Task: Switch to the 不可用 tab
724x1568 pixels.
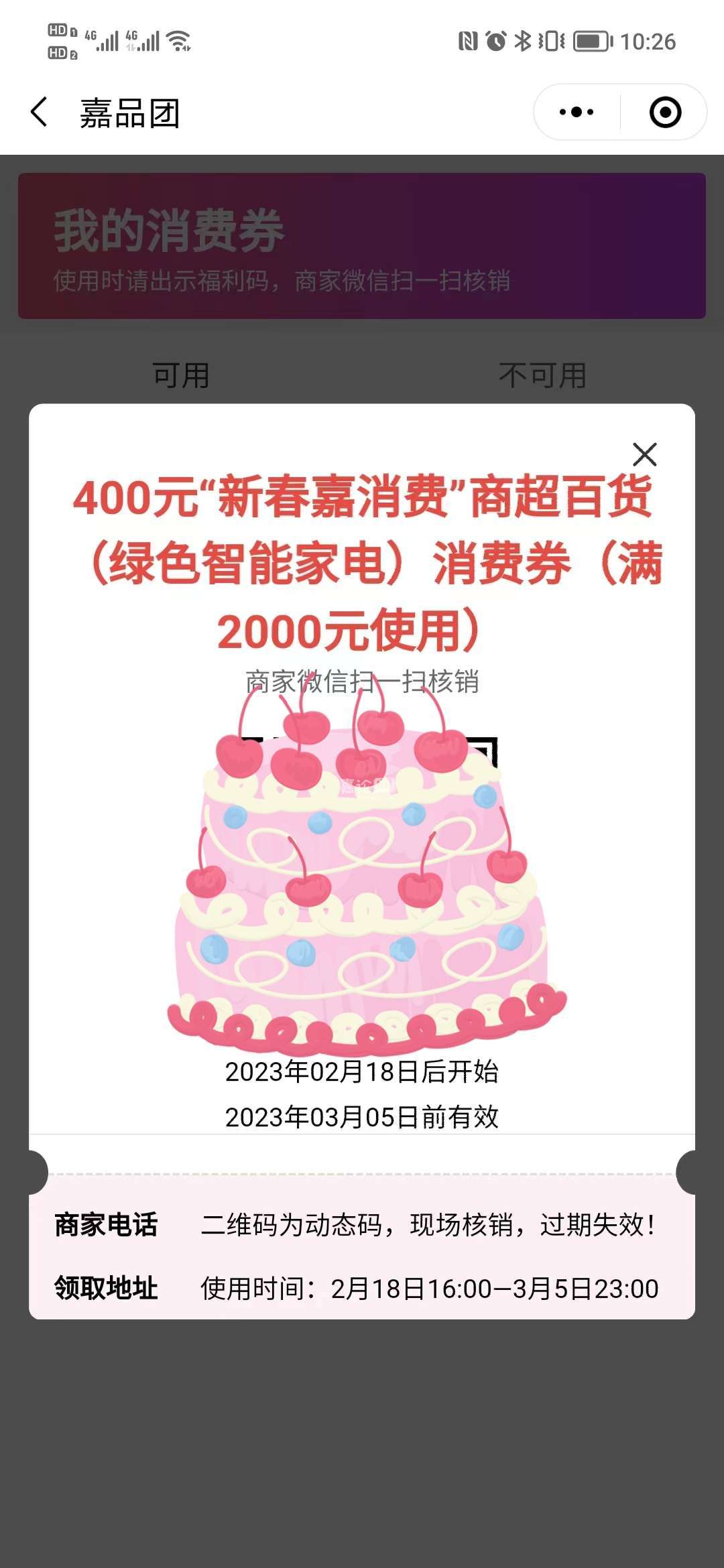Action: click(542, 375)
